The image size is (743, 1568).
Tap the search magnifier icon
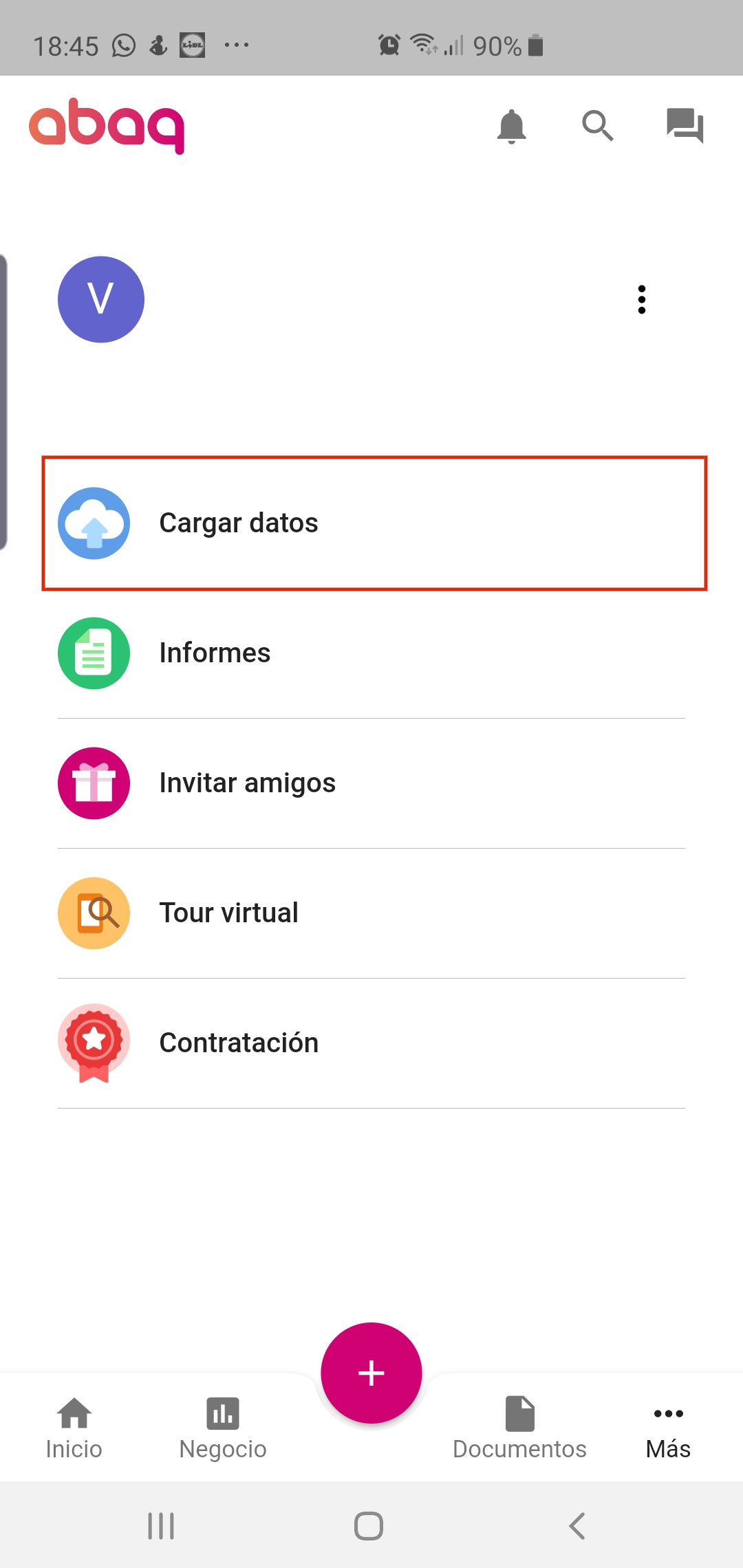597,126
